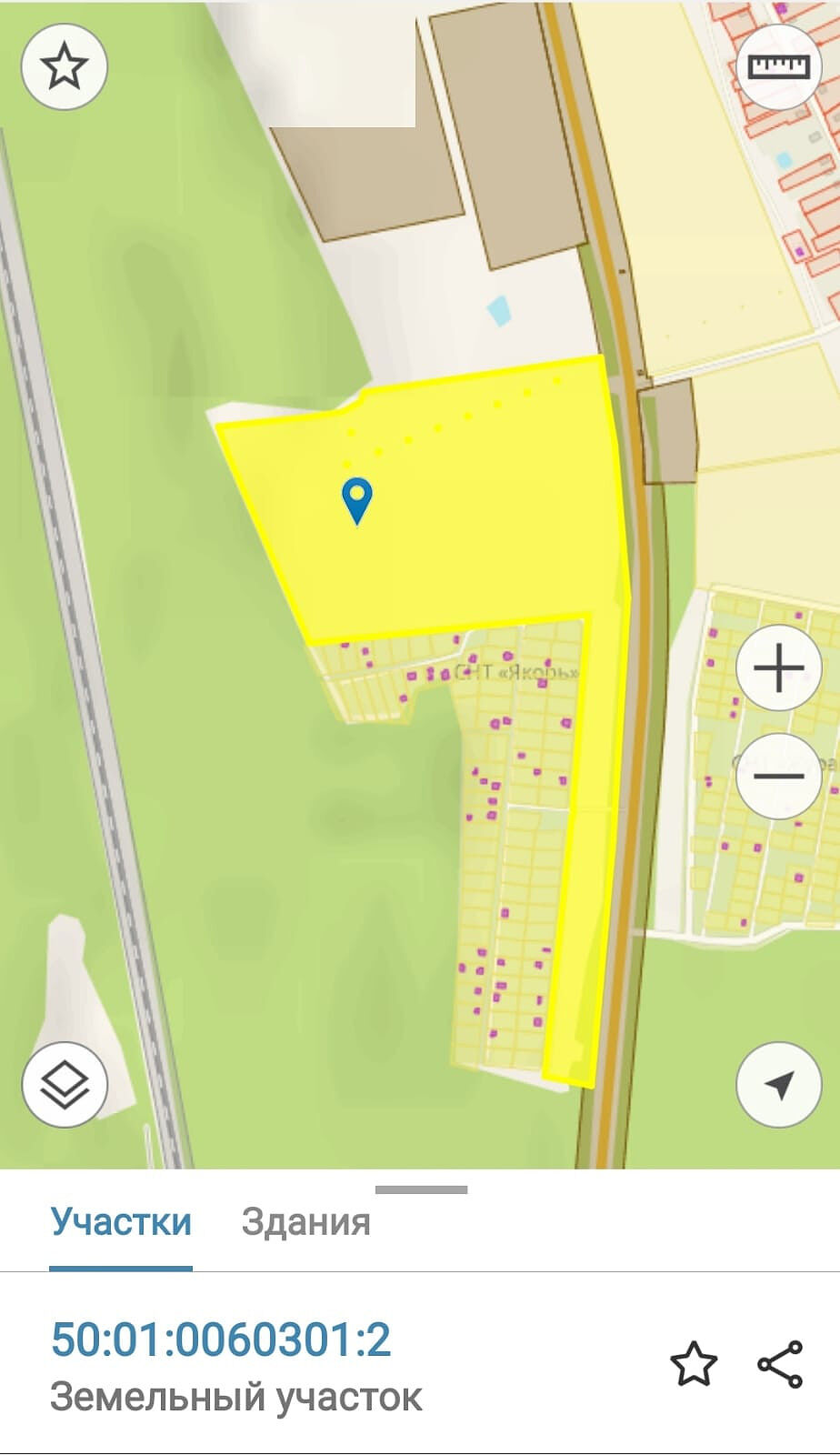Open favorites star button on map
840x1455 pixels.
pyautogui.click(x=65, y=66)
